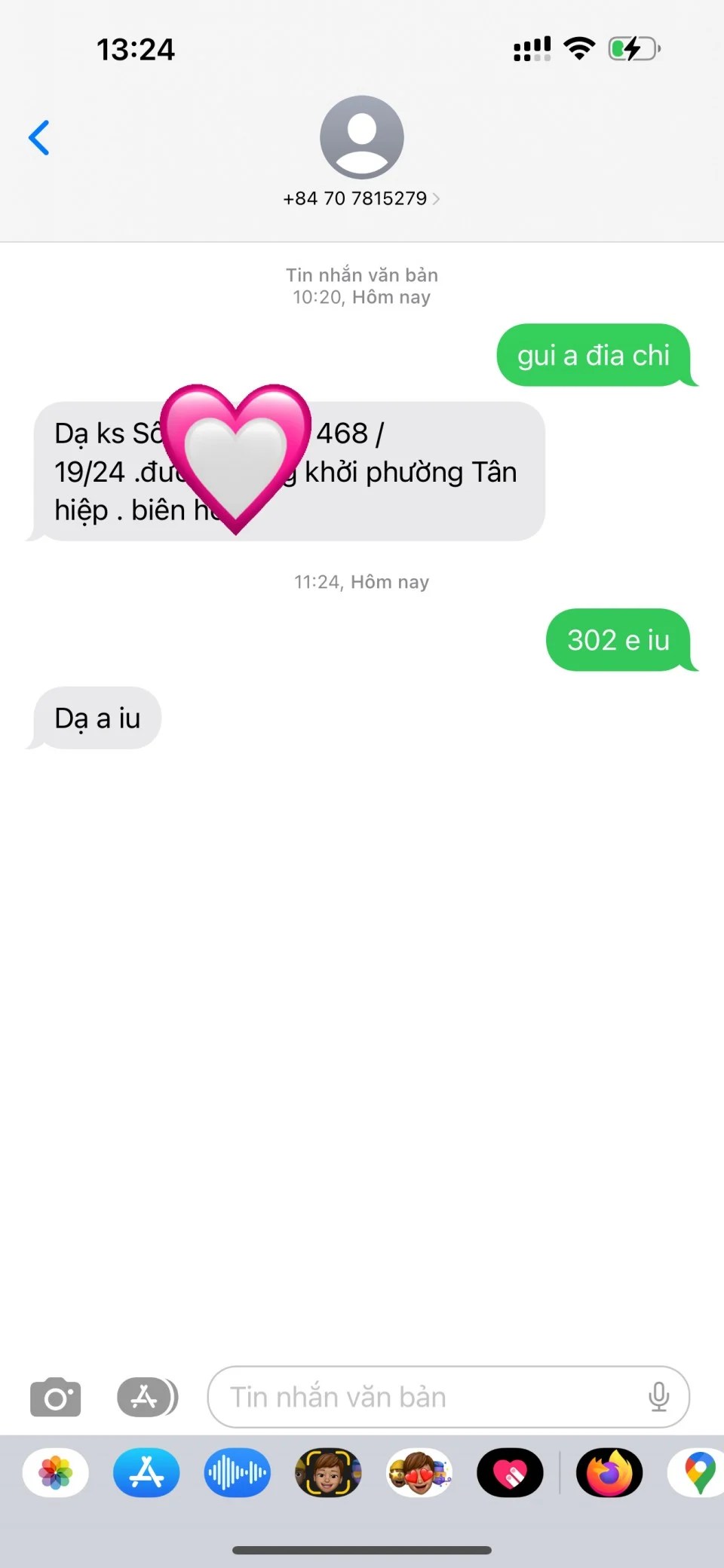Open Google Maps in the app drawer
The height and width of the screenshot is (1568, 724).
pos(699,1472)
